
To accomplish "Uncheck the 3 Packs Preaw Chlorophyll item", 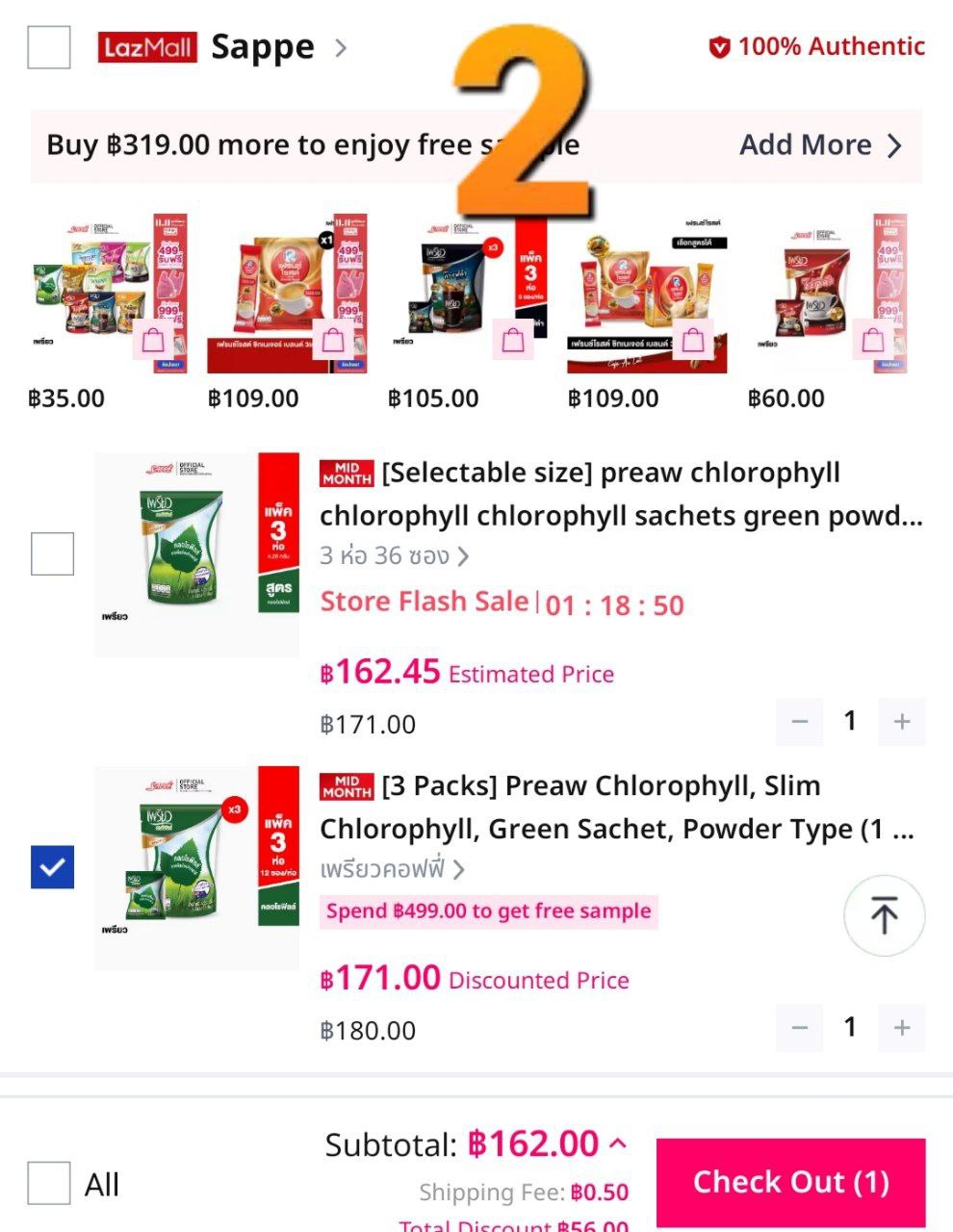I will [x=52, y=867].
